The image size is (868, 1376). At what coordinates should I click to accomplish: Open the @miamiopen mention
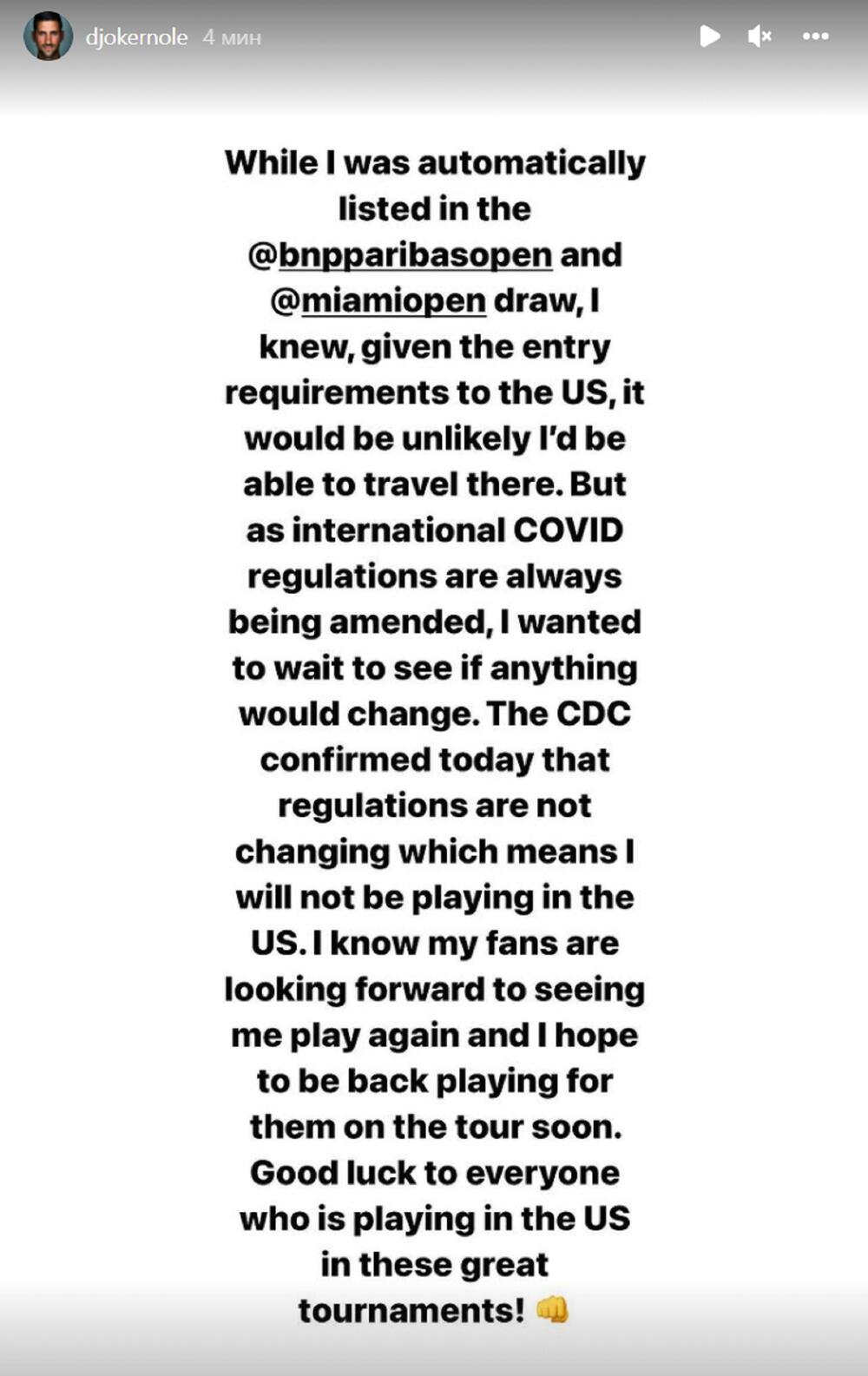pos(378,301)
